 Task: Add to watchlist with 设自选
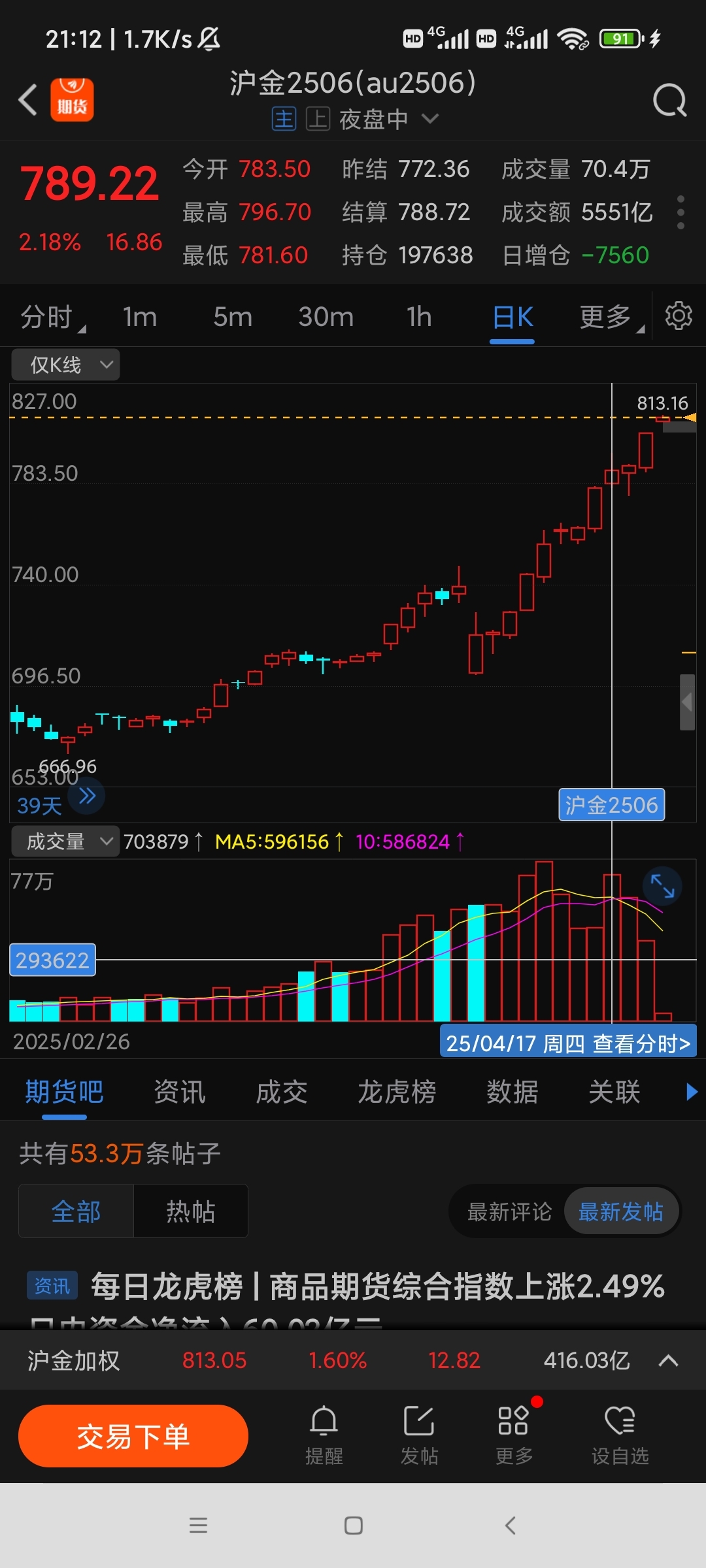coord(620,1436)
